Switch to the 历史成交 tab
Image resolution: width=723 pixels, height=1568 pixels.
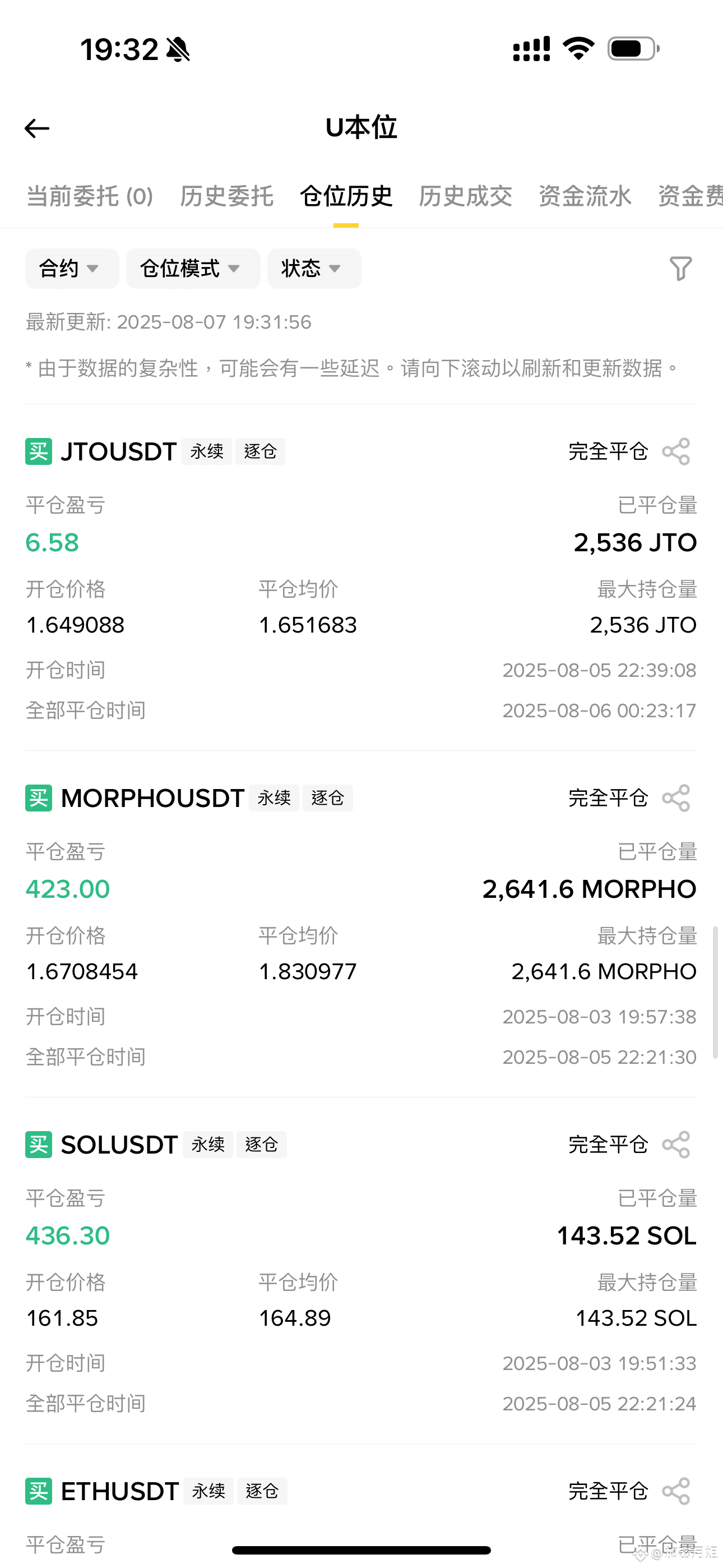(466, 197)
